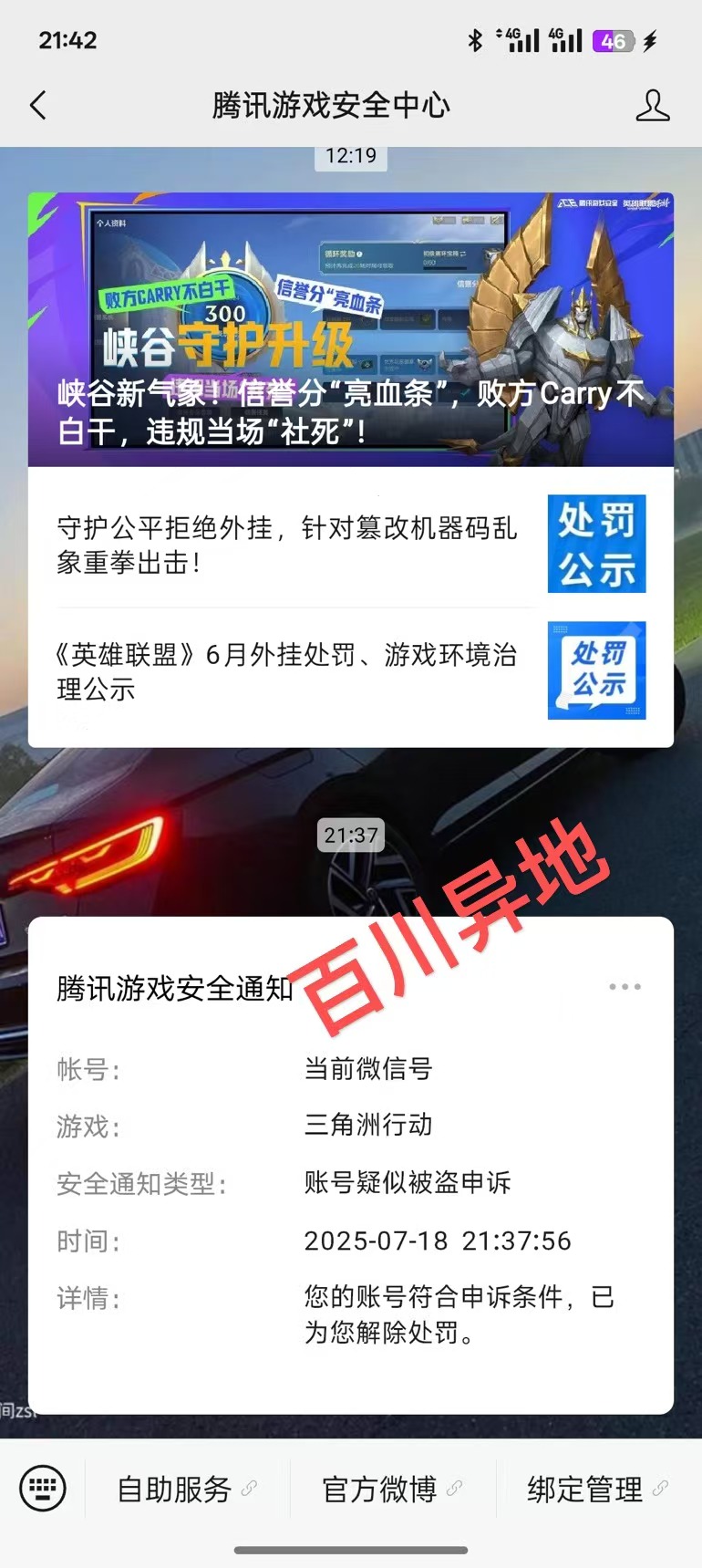Open the 峡谷新气象 featured article
Viewport: 702px width, 1568px height.
[351, 330]
